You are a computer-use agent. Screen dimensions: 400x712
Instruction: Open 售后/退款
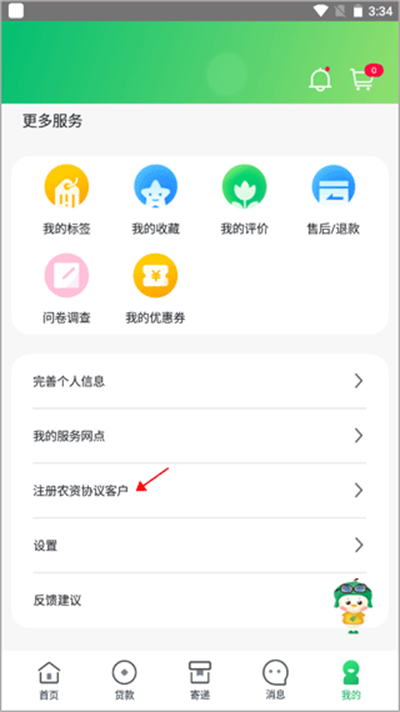(x=333, y=200)
